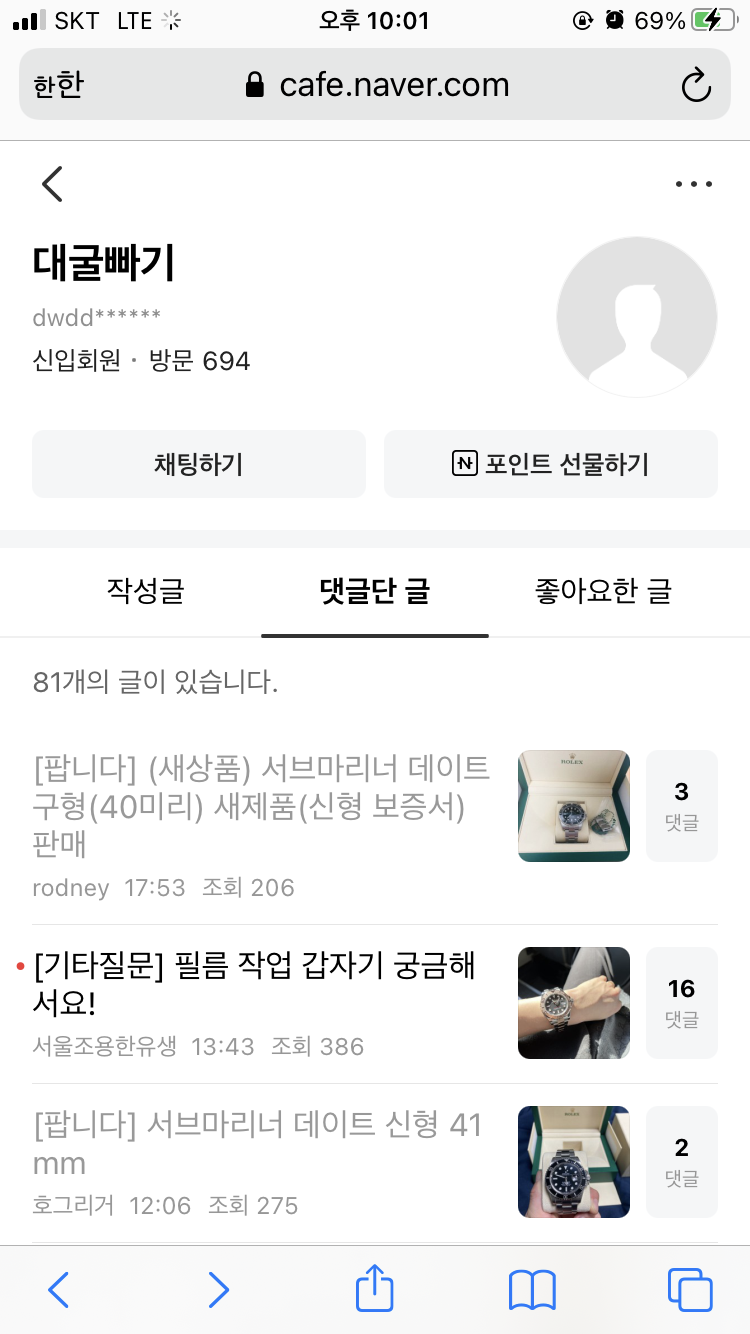Tap the cafe.naver.com address field

[378, 85]
